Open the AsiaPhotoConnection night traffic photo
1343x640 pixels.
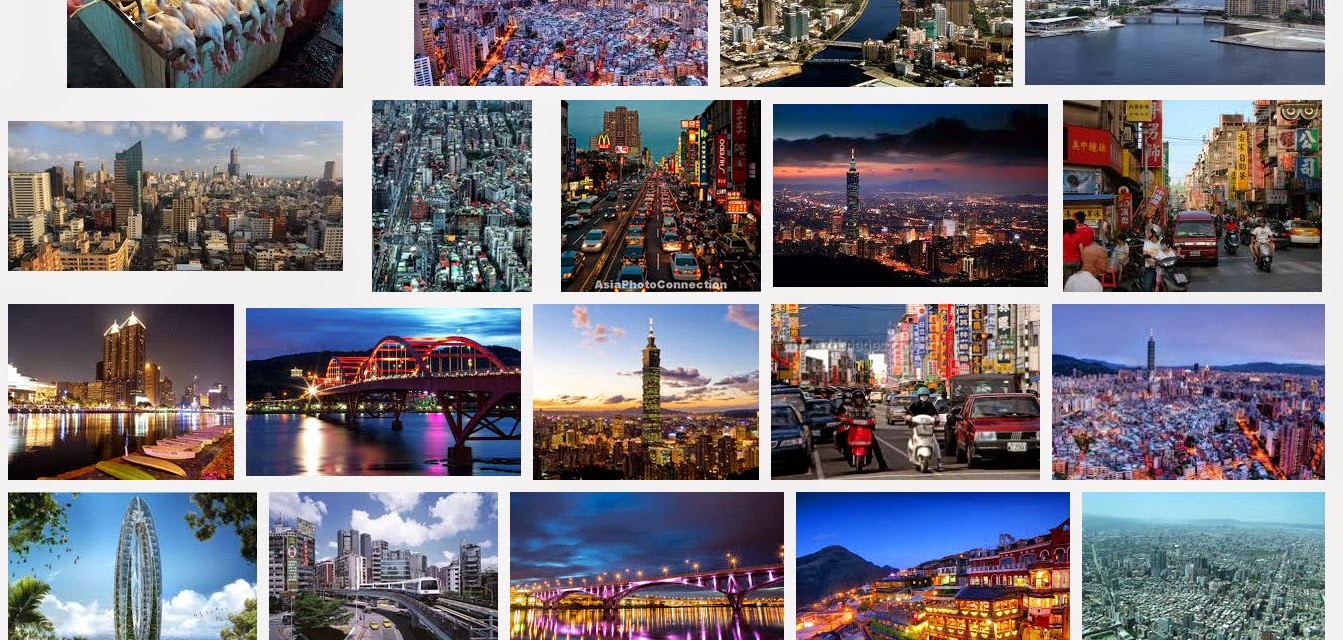(660, 196)
